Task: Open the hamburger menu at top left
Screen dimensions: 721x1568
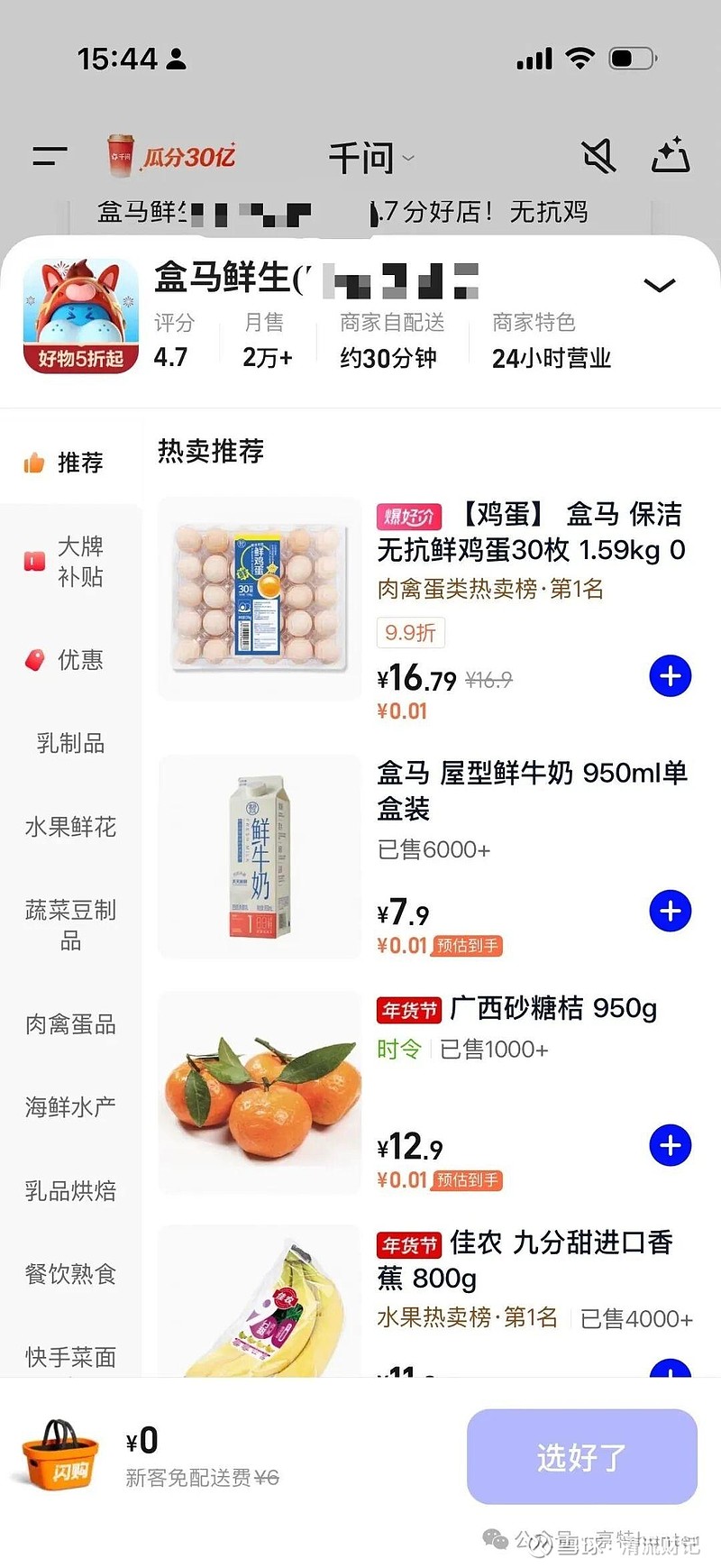Action: (50, 157)
